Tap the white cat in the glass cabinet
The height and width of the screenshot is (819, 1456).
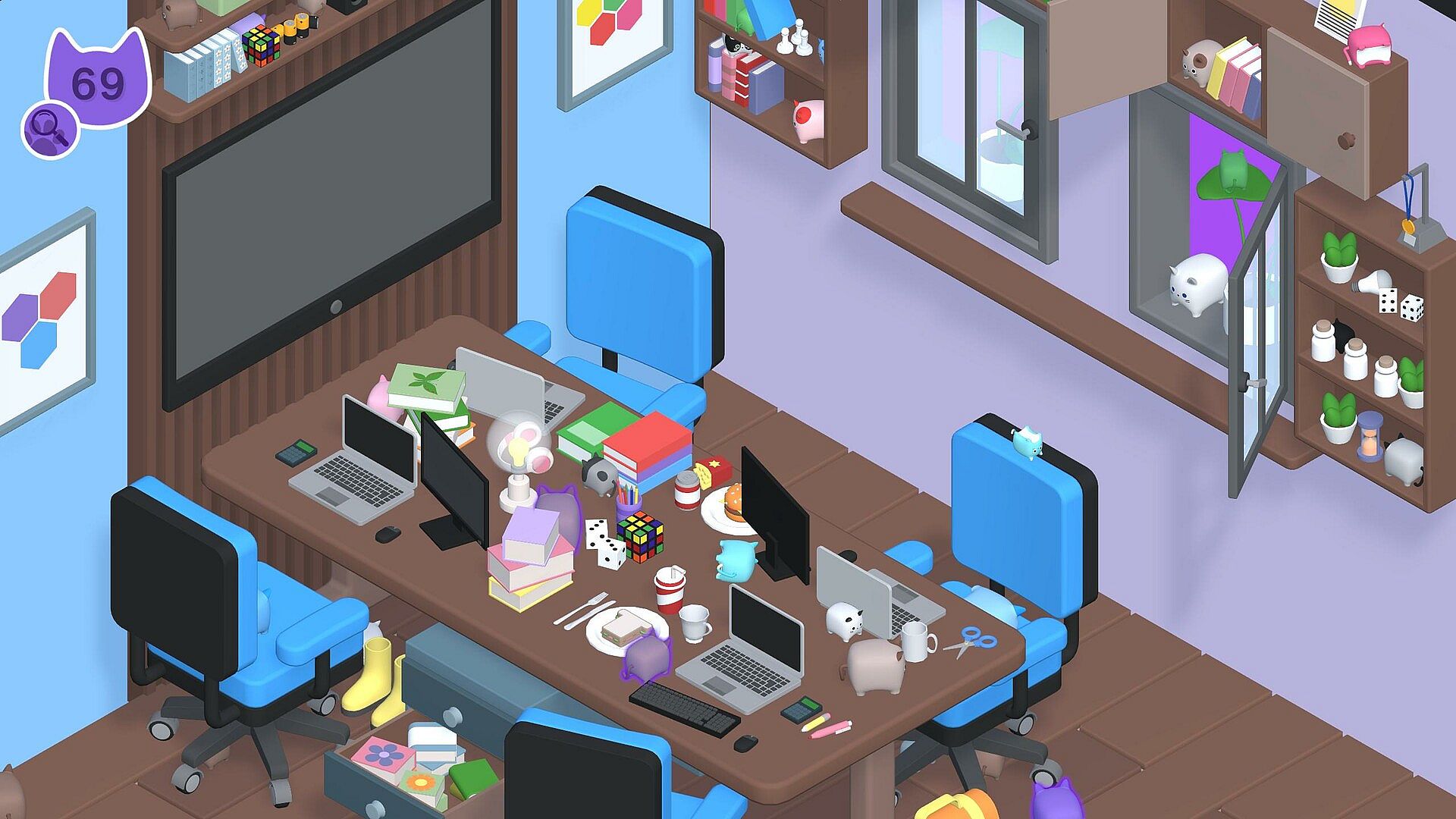point(1197,284)
